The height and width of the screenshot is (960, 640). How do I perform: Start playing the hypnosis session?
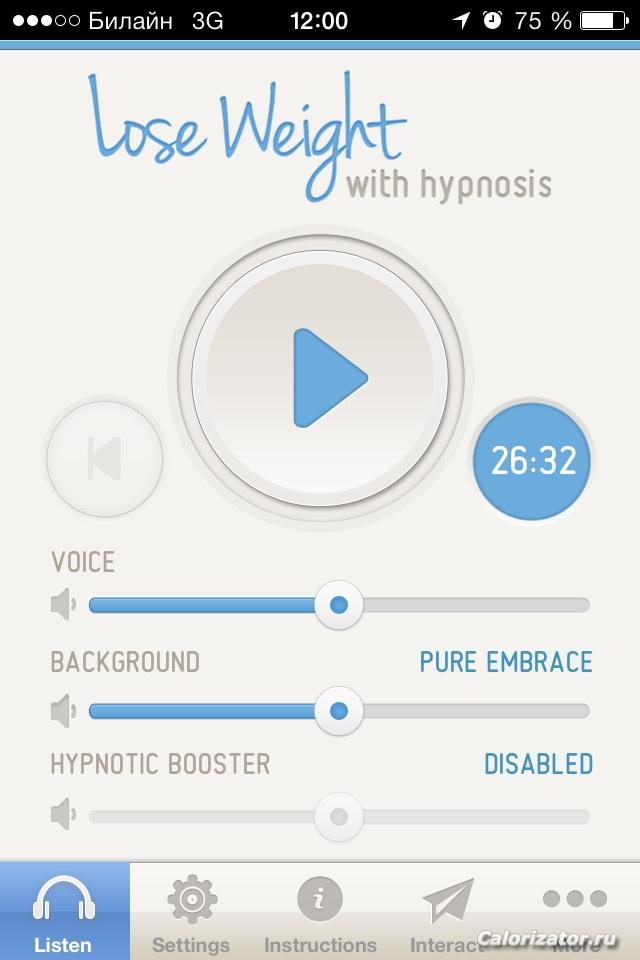click(x=319, y=378)
